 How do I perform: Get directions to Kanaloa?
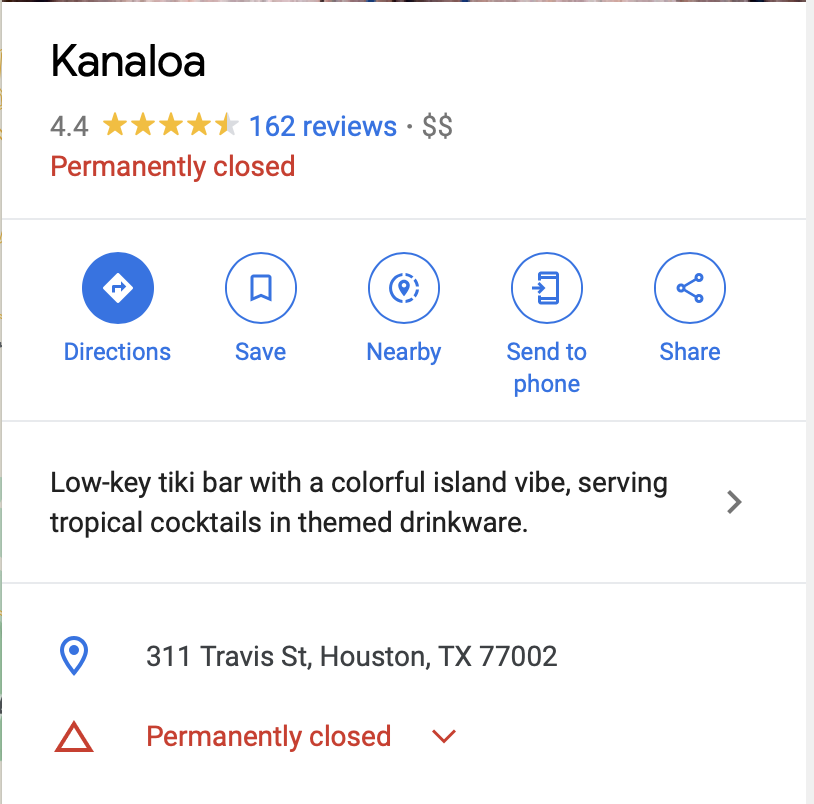click(117, 289)
